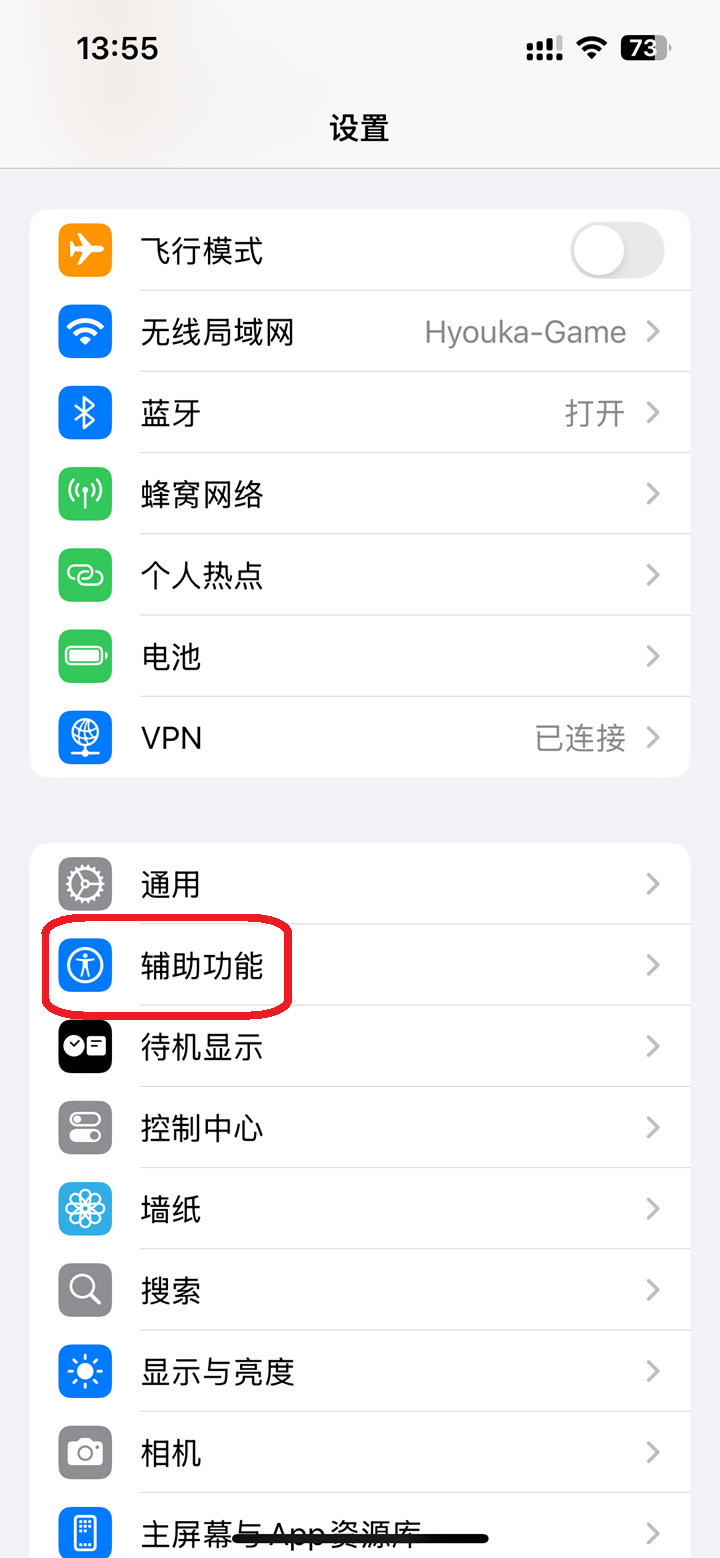Open 蓝牙 Bluetooth settings
Viewport: 720px width, 1558px height.
360,413
